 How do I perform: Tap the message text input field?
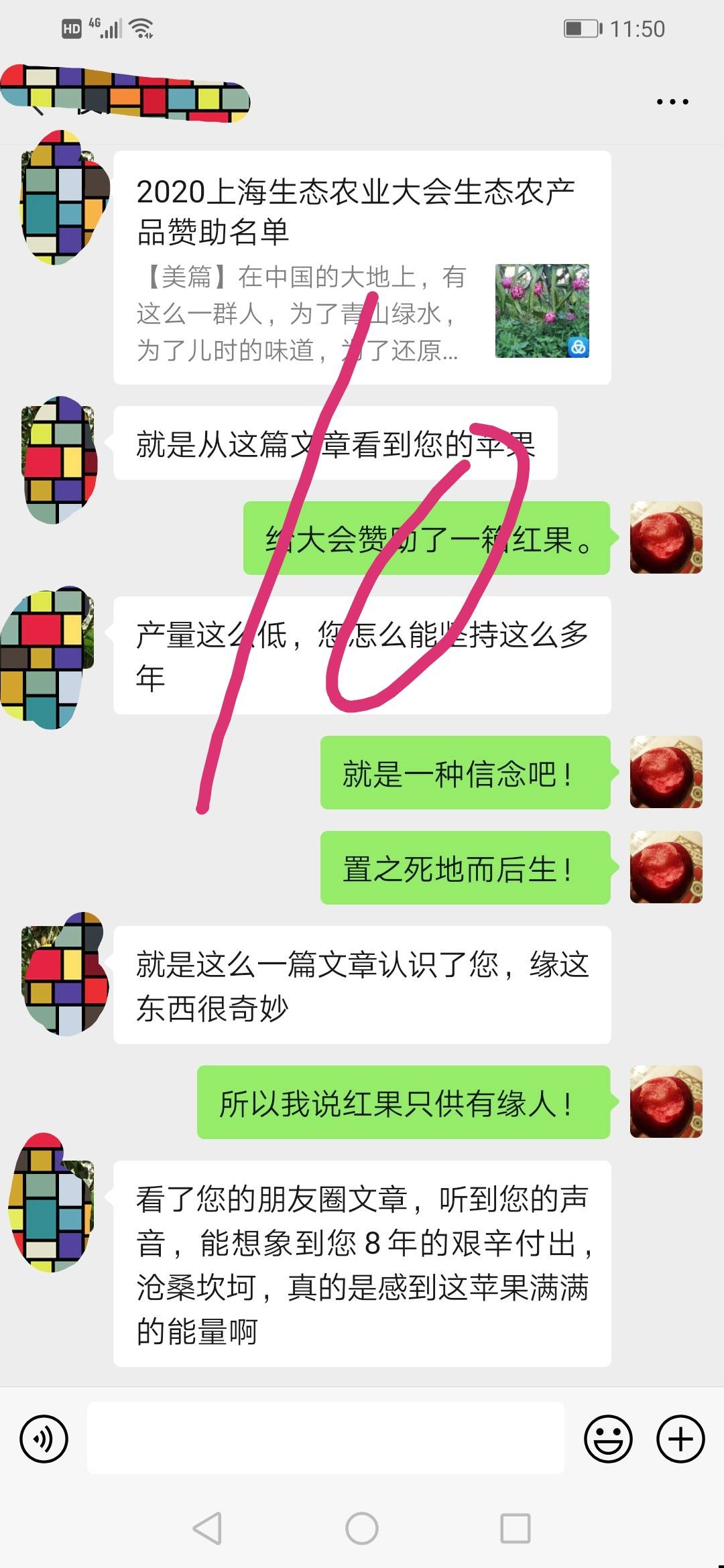click(x=326, y=1439)
